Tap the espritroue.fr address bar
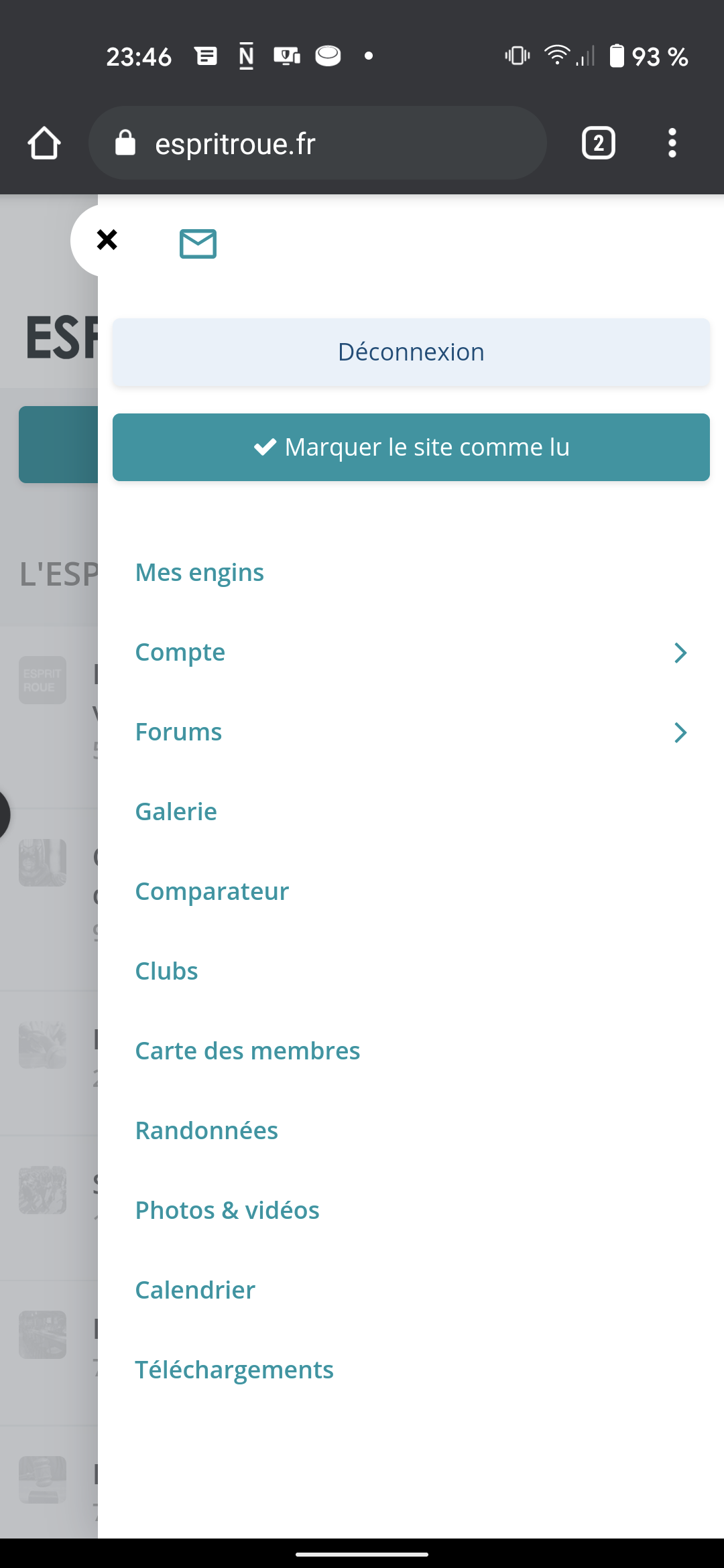Viewport: 724px width, 1568px height. click(318, 143)
